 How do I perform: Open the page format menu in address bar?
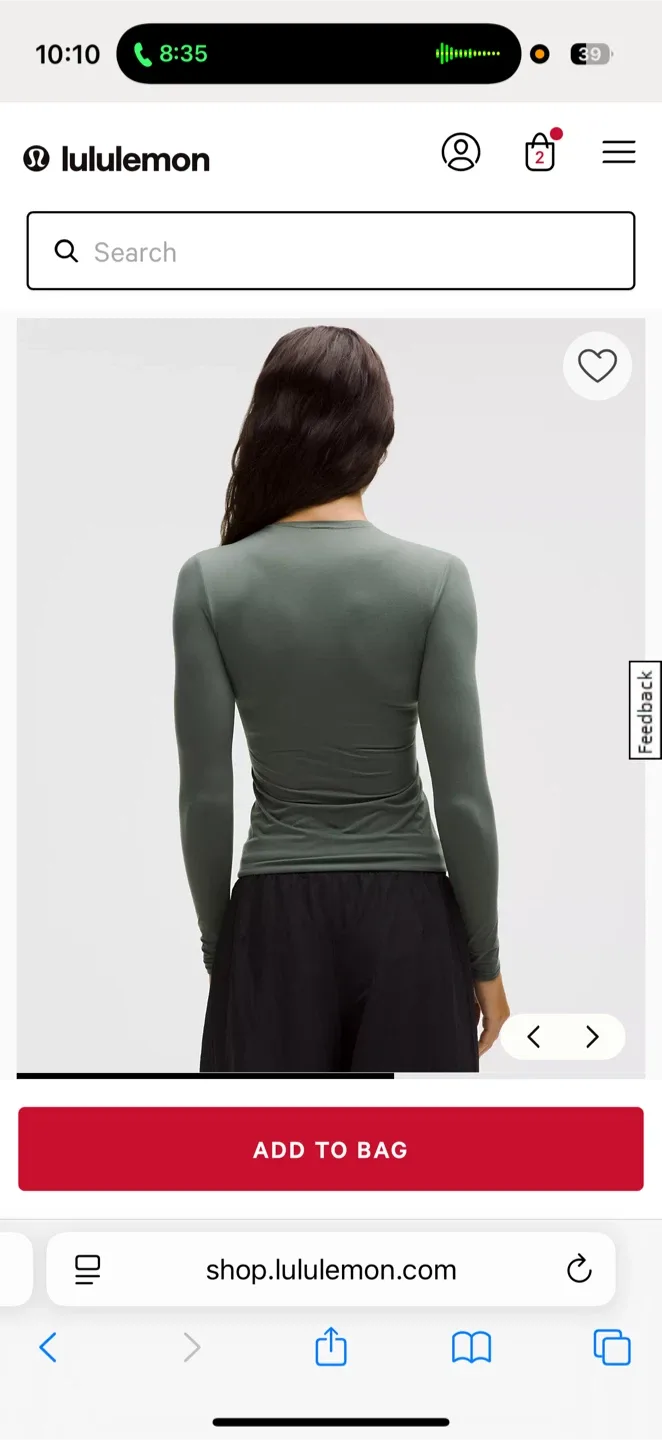tap(88, 1270)
